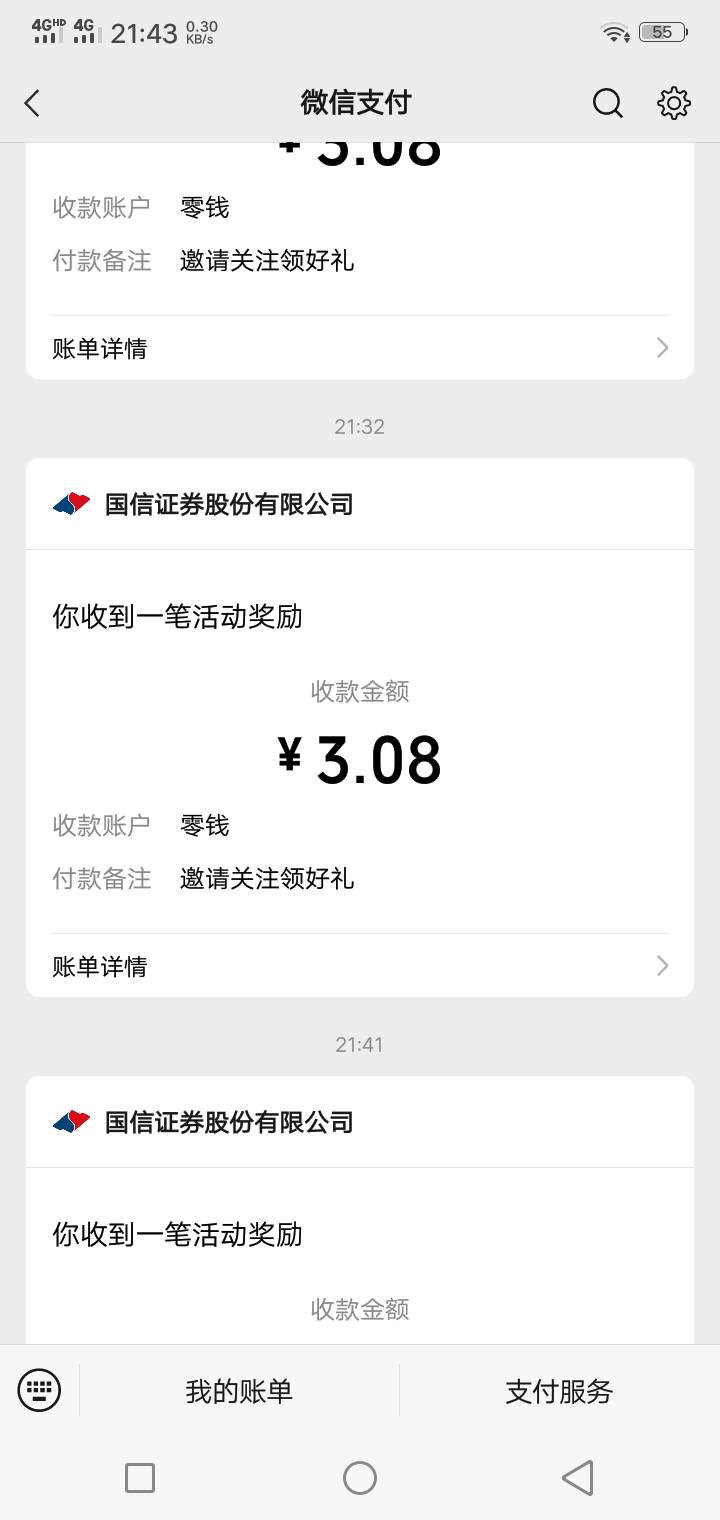Open 账单详情 in the 21:32 reward card
The height and width of the screenshot is (1520, 720).
pyautogui.click(x=359, y=966)
